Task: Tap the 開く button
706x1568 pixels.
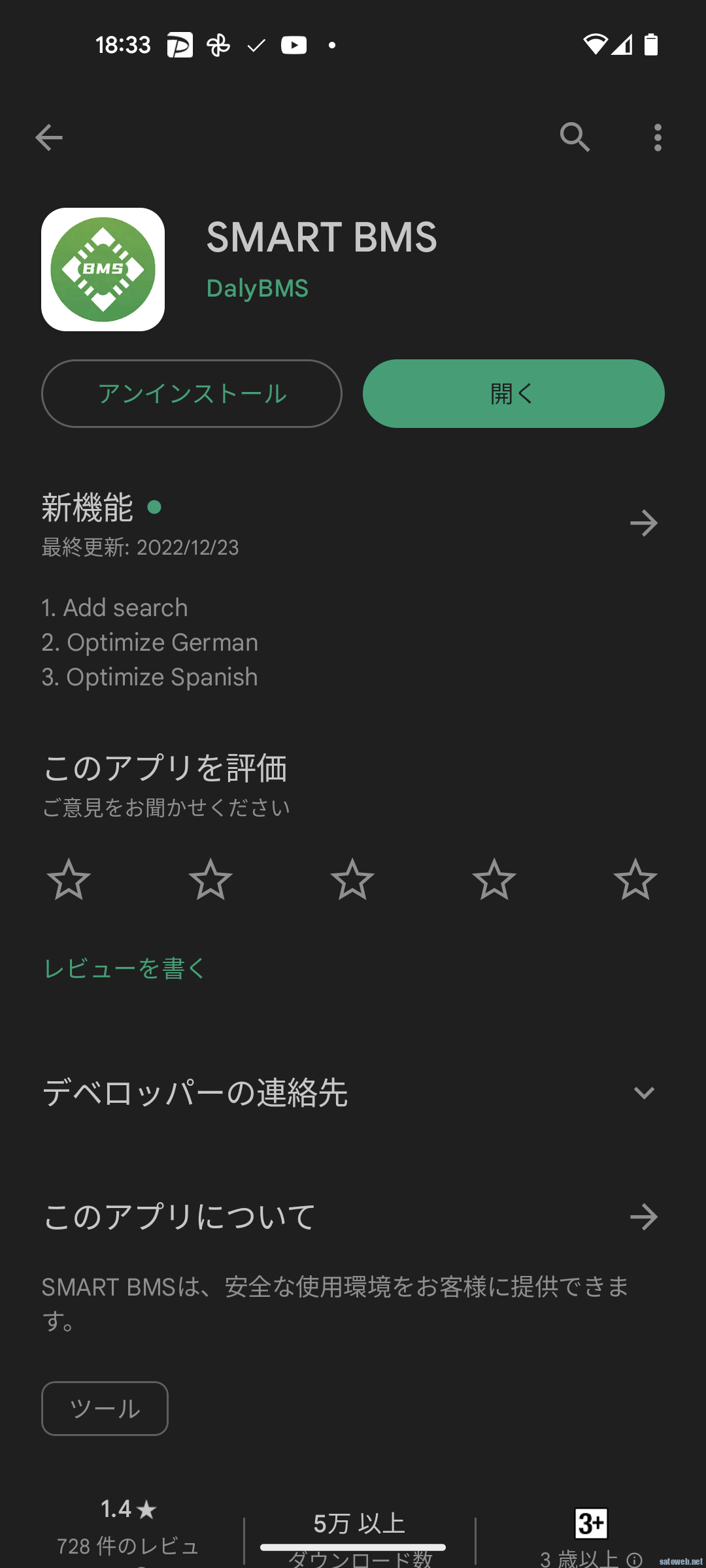Action: [x=514, y=393]
